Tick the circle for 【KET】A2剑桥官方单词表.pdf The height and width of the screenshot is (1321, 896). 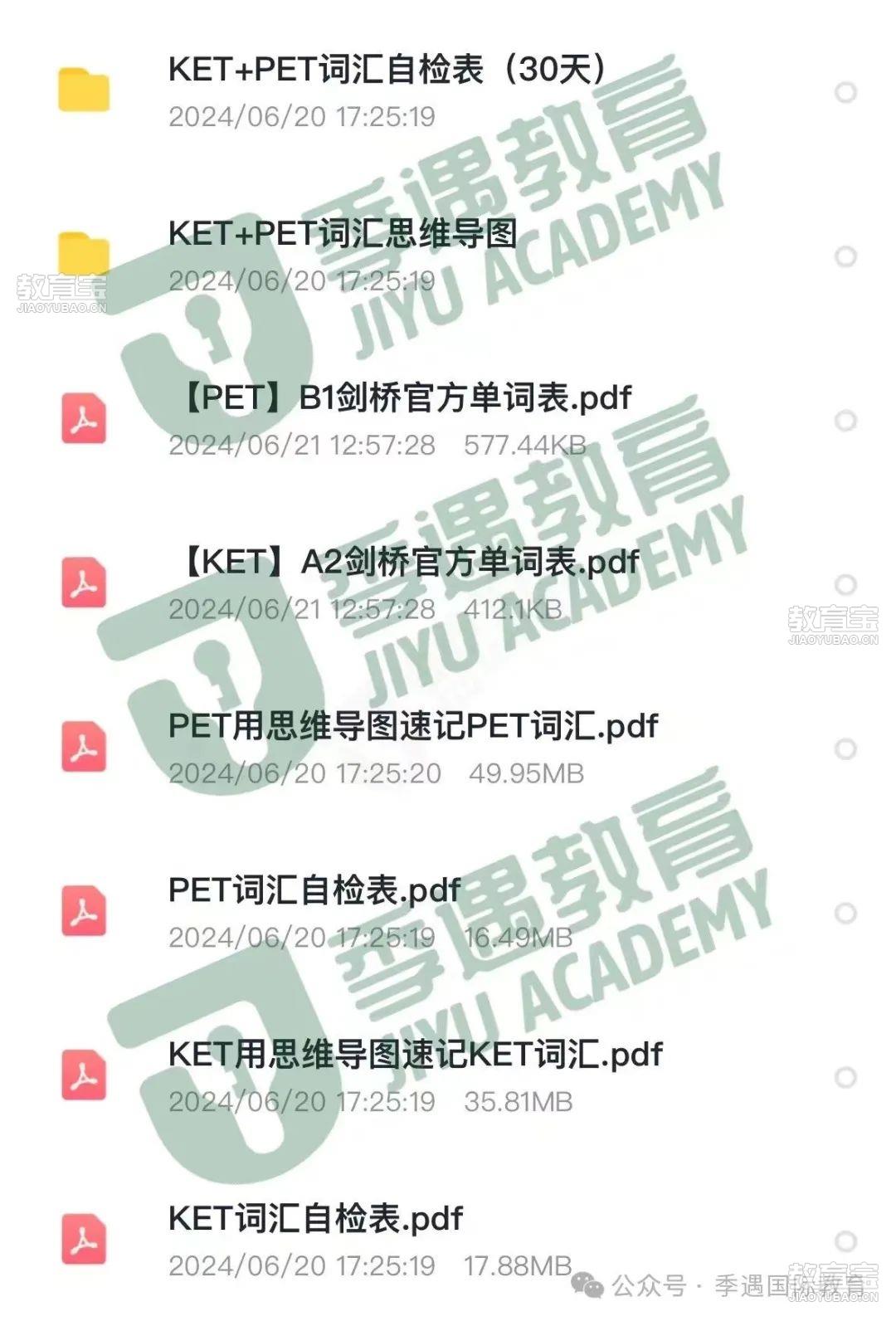[845, 585]
